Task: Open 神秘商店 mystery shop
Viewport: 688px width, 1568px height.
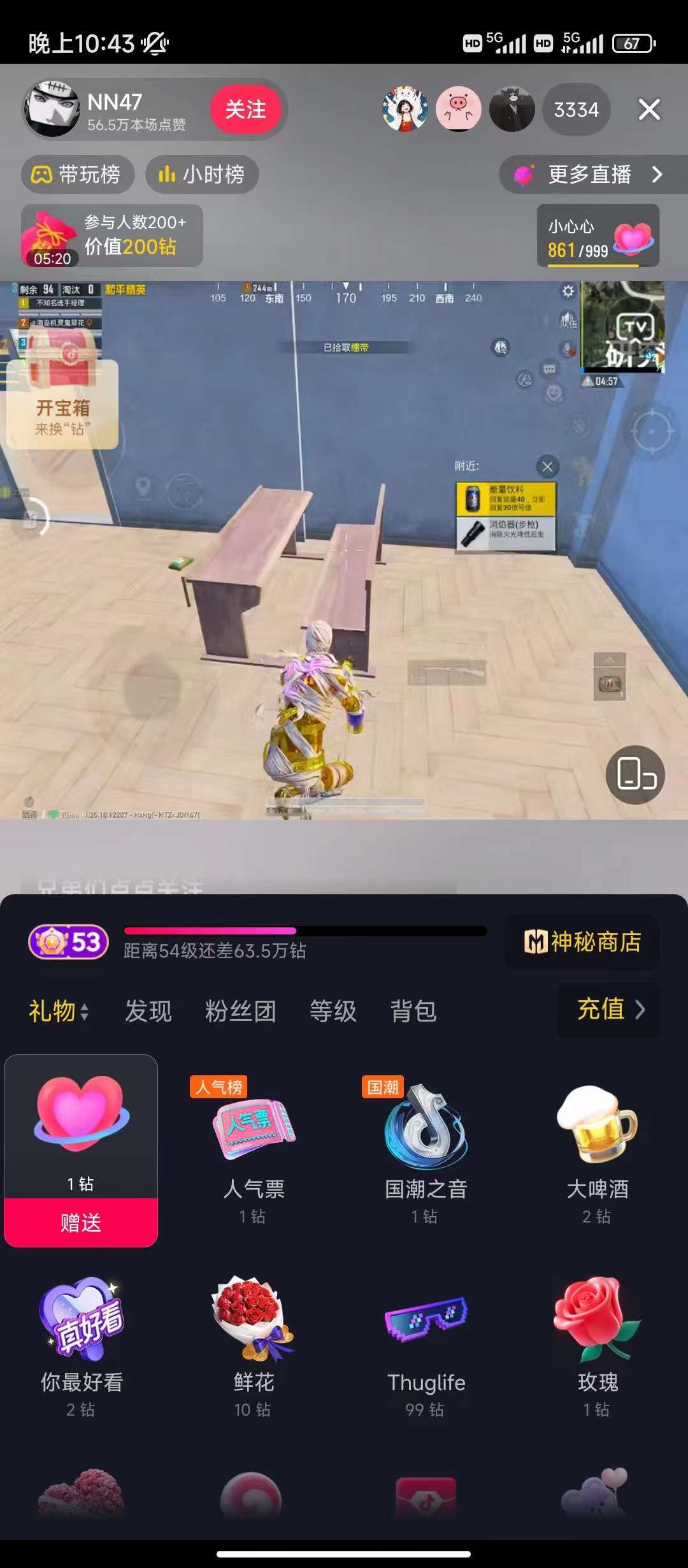Action: point(582,941)
